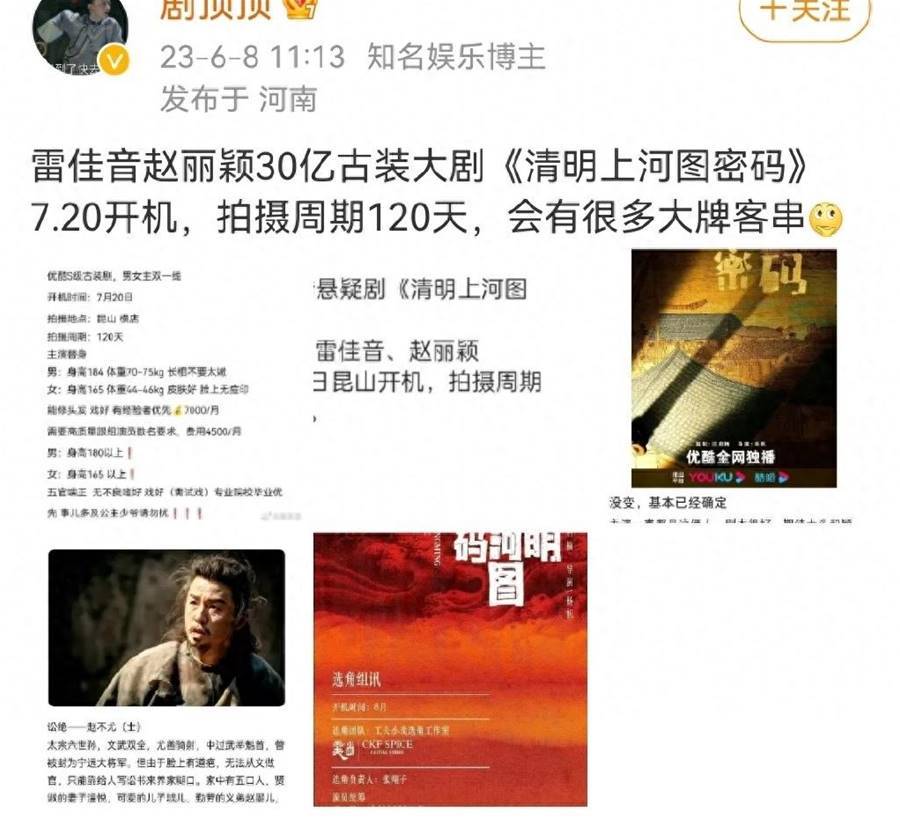Open the Youku poster image
Image resolution: width=900 pixels, height=833 pixels.
coord(733,370)
